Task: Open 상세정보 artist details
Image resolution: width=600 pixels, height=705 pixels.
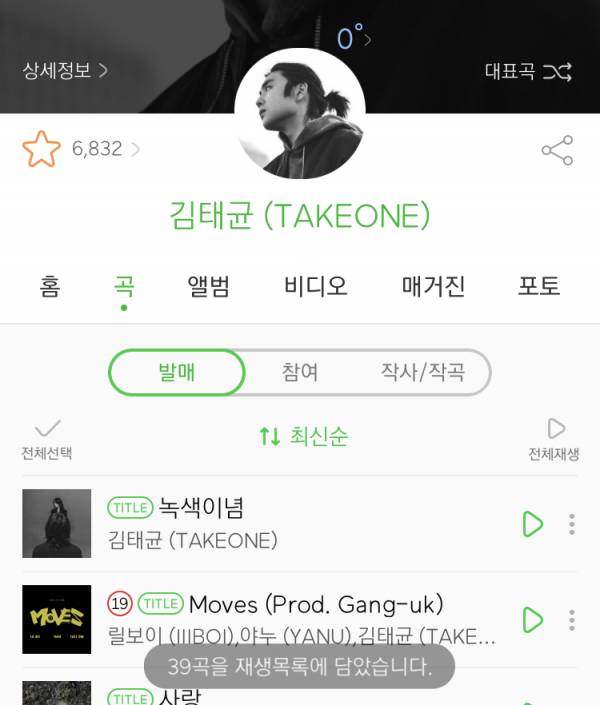Action: [65, 70]
